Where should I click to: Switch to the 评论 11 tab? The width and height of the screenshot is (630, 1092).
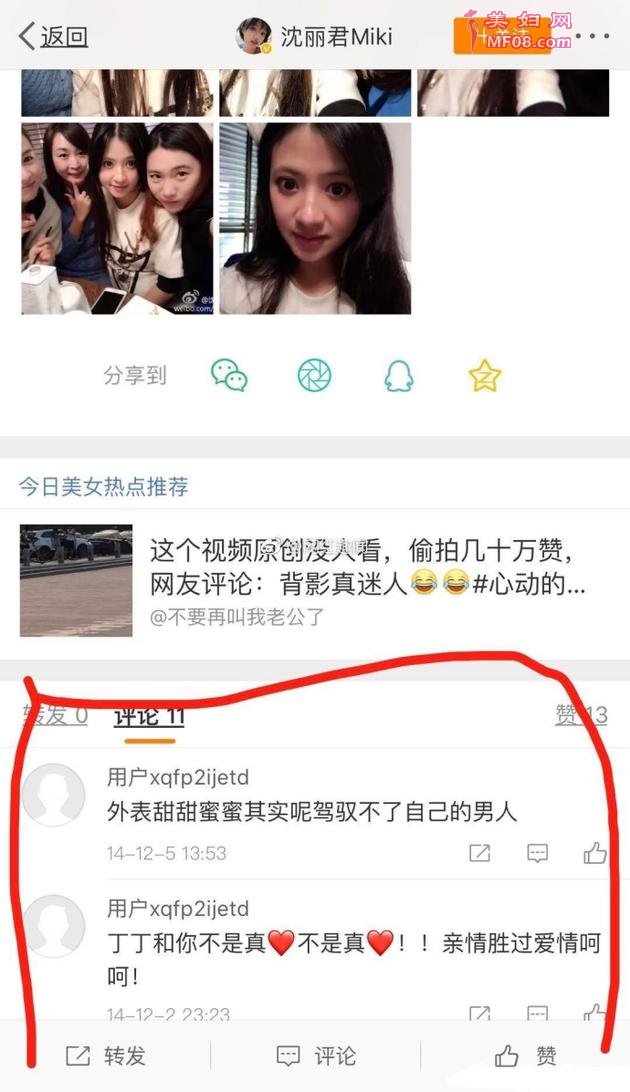[149, 717]
